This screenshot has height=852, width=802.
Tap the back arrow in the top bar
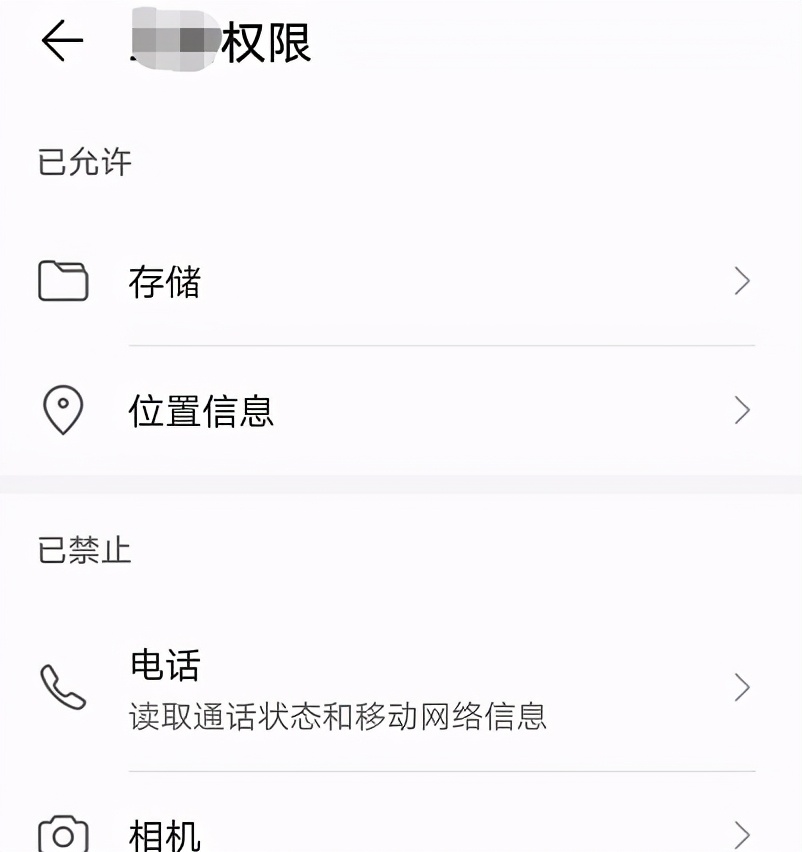click(60, 42)
